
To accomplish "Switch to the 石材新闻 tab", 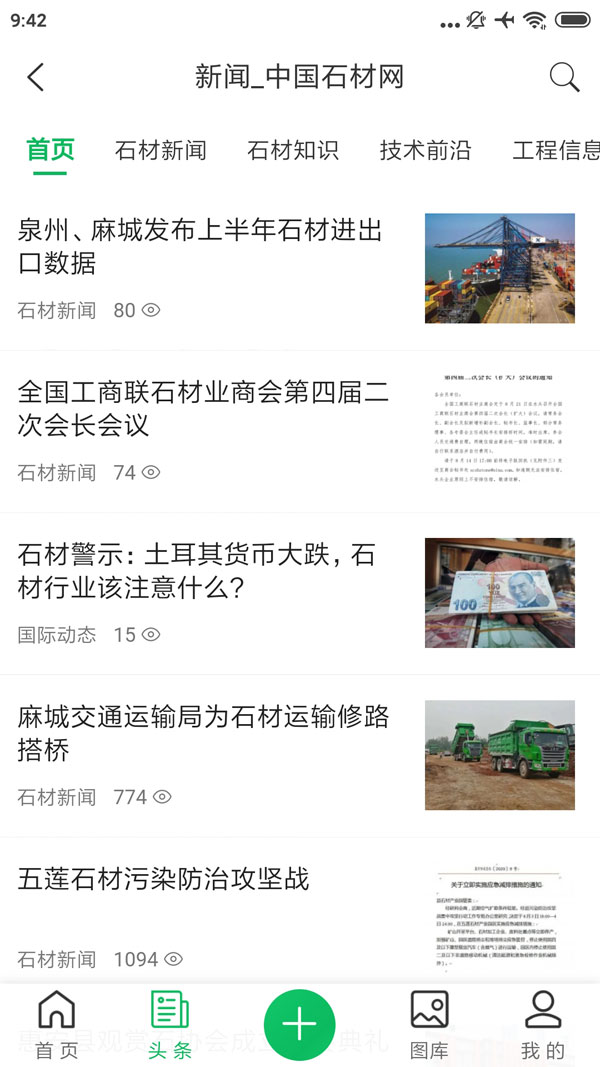I will (x=160, y=150).
